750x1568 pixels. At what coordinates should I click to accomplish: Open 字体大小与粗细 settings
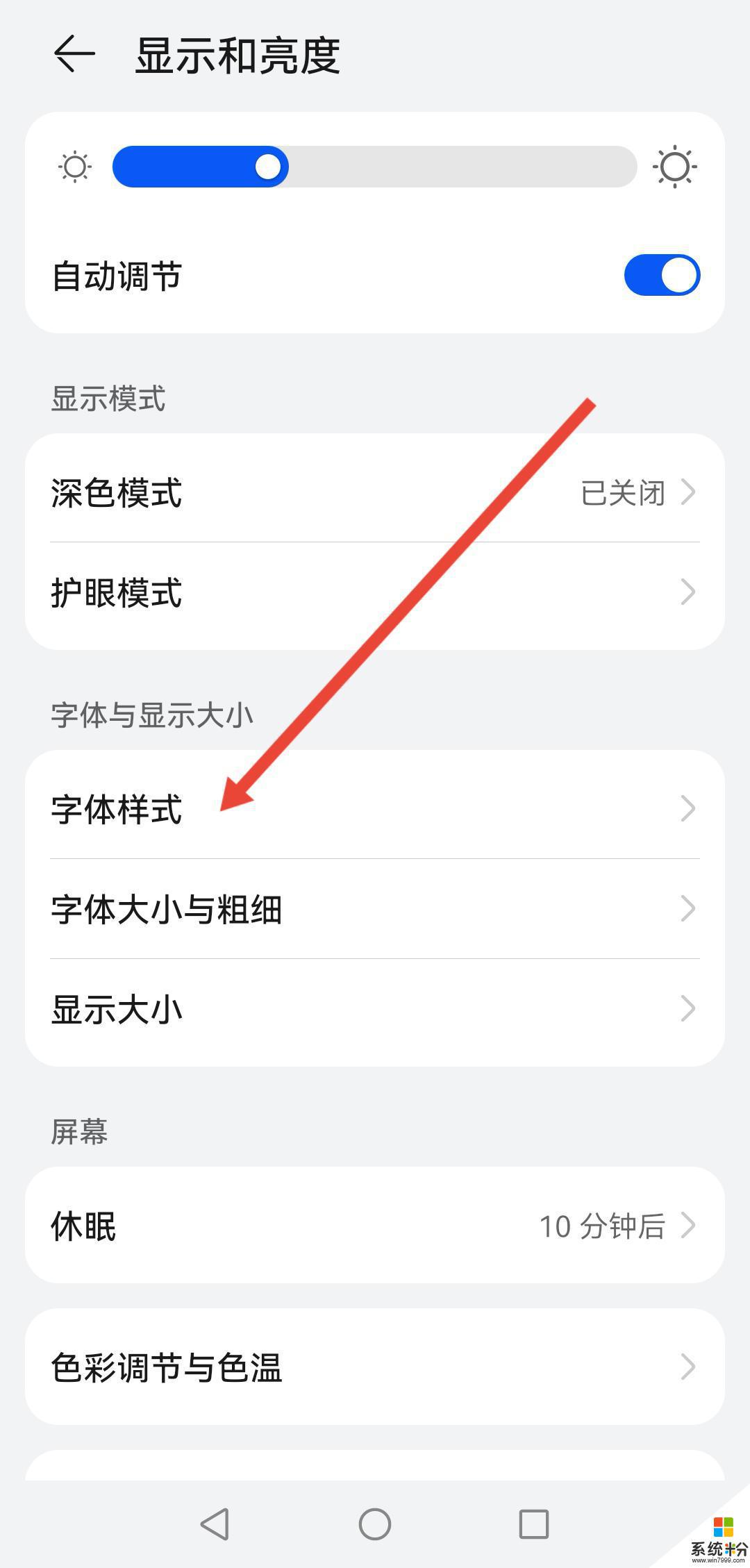pyautogui.click(x=375, y=909)
